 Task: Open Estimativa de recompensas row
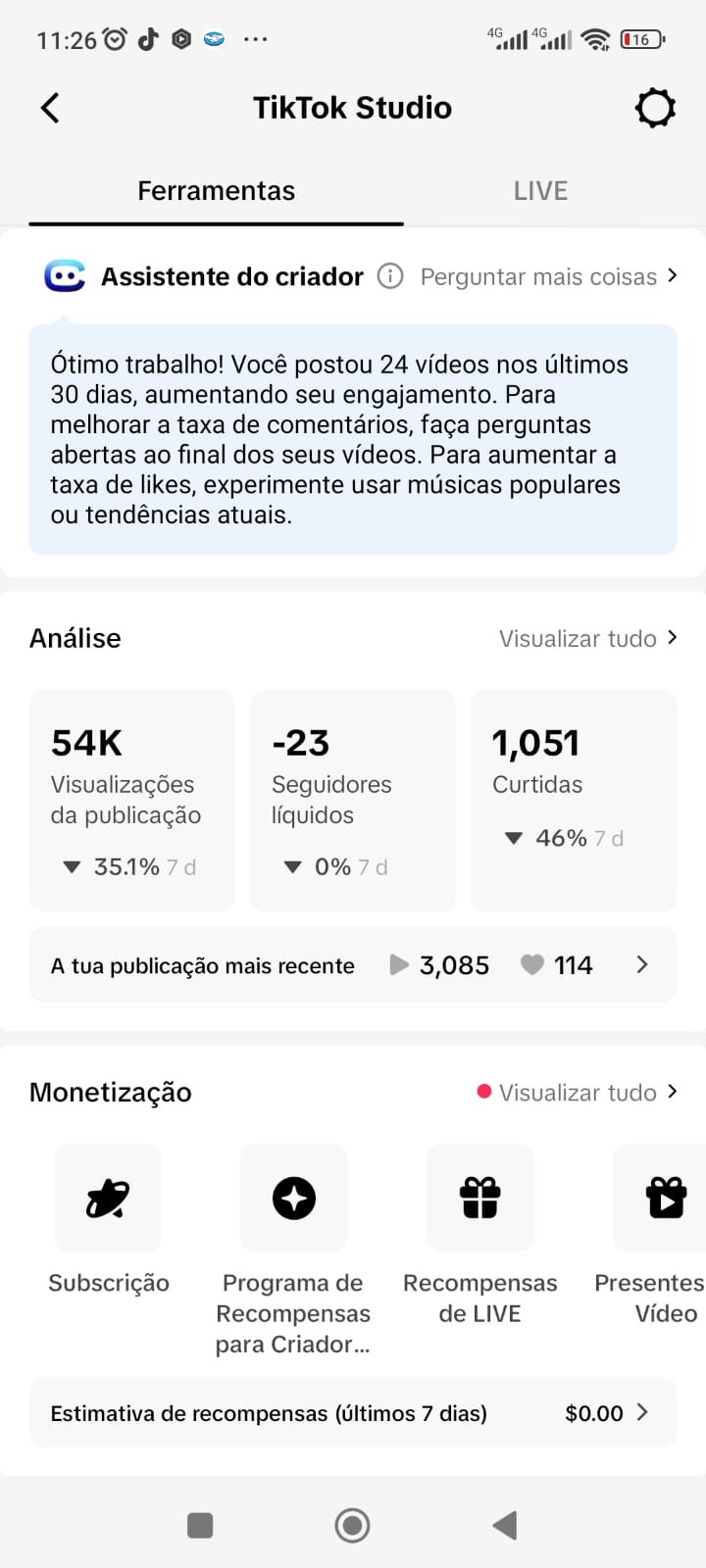click(x=353, y=1412)
